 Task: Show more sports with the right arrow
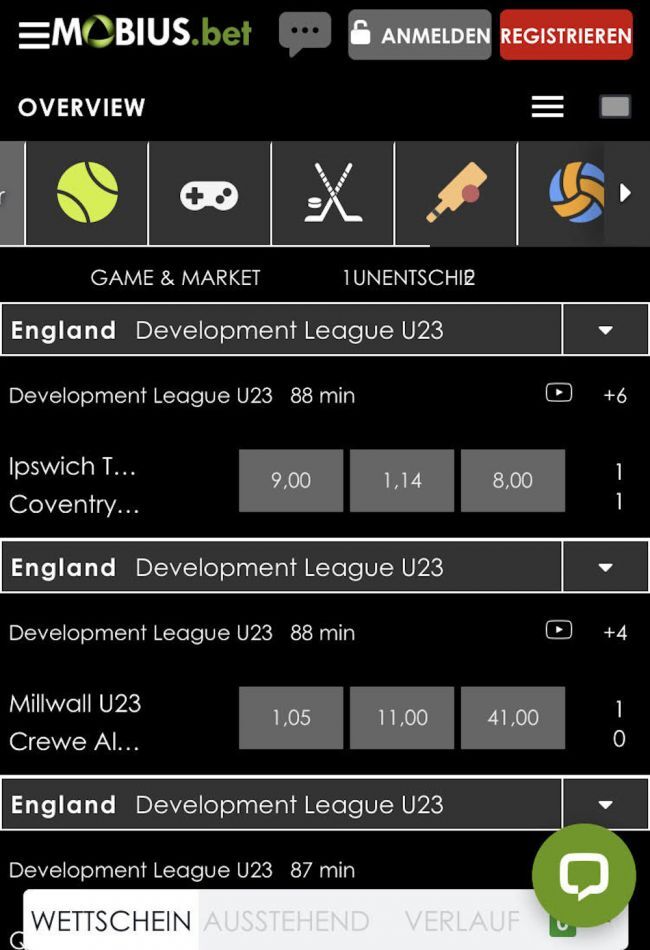point(627,193)
